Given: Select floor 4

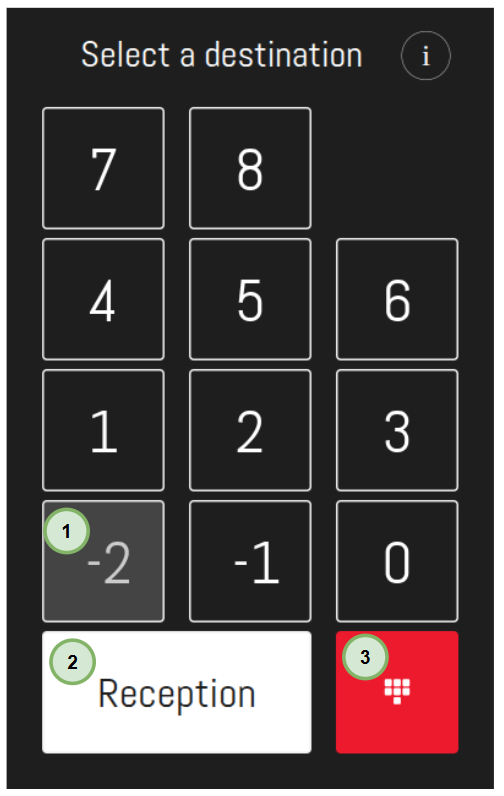Looking at the screenshot, I should (104, 299).
